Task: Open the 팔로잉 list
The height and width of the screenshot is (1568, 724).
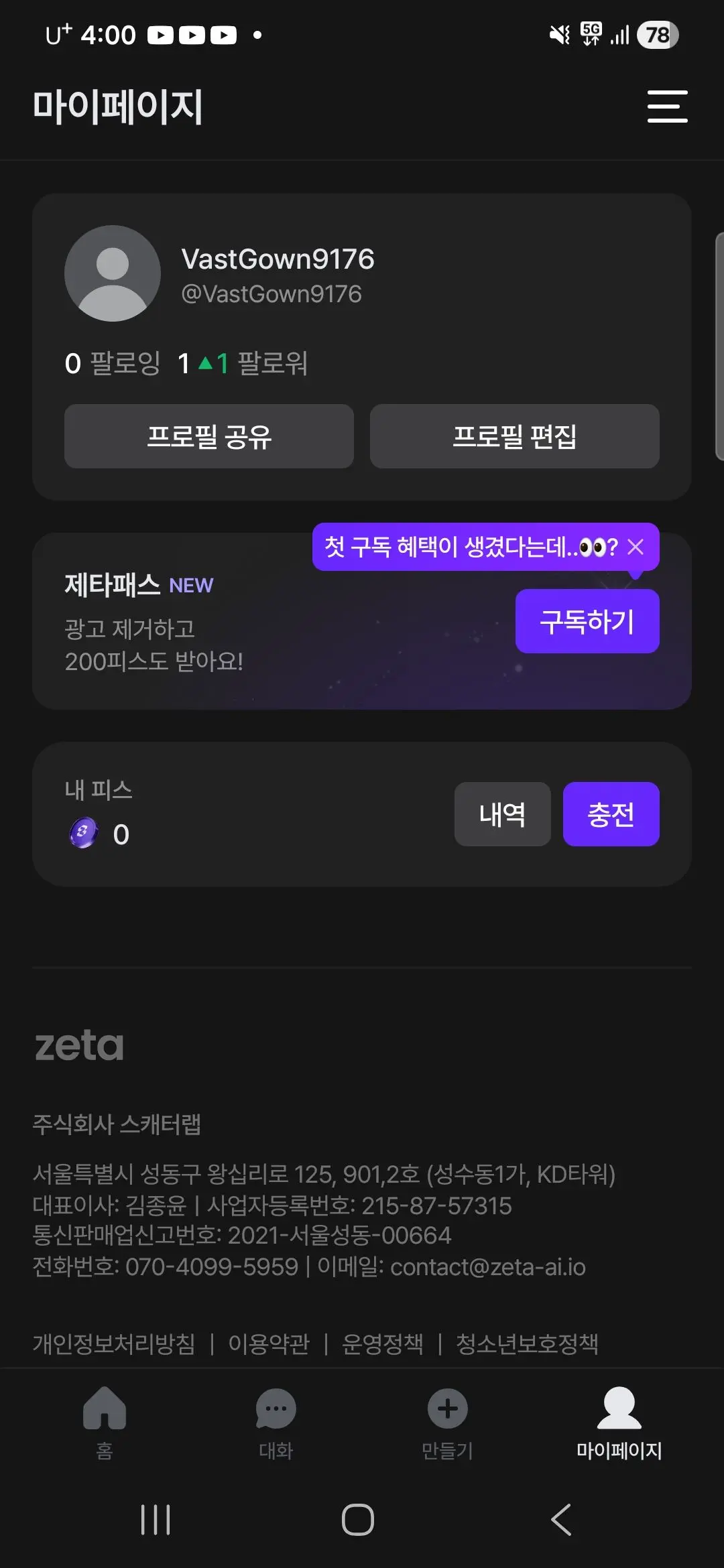Action: [113, 363]
